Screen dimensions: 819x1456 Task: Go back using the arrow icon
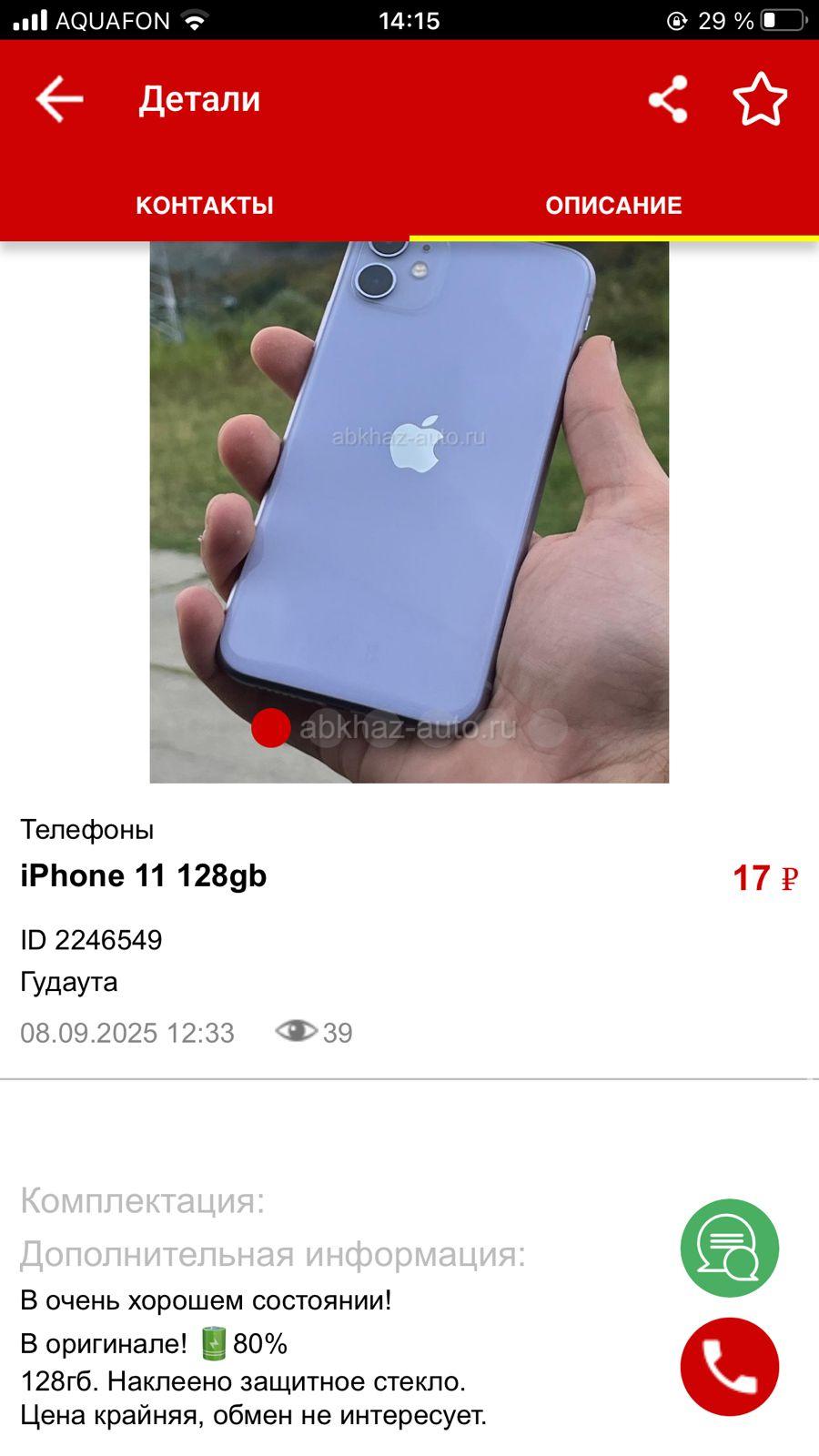[59, 99]
